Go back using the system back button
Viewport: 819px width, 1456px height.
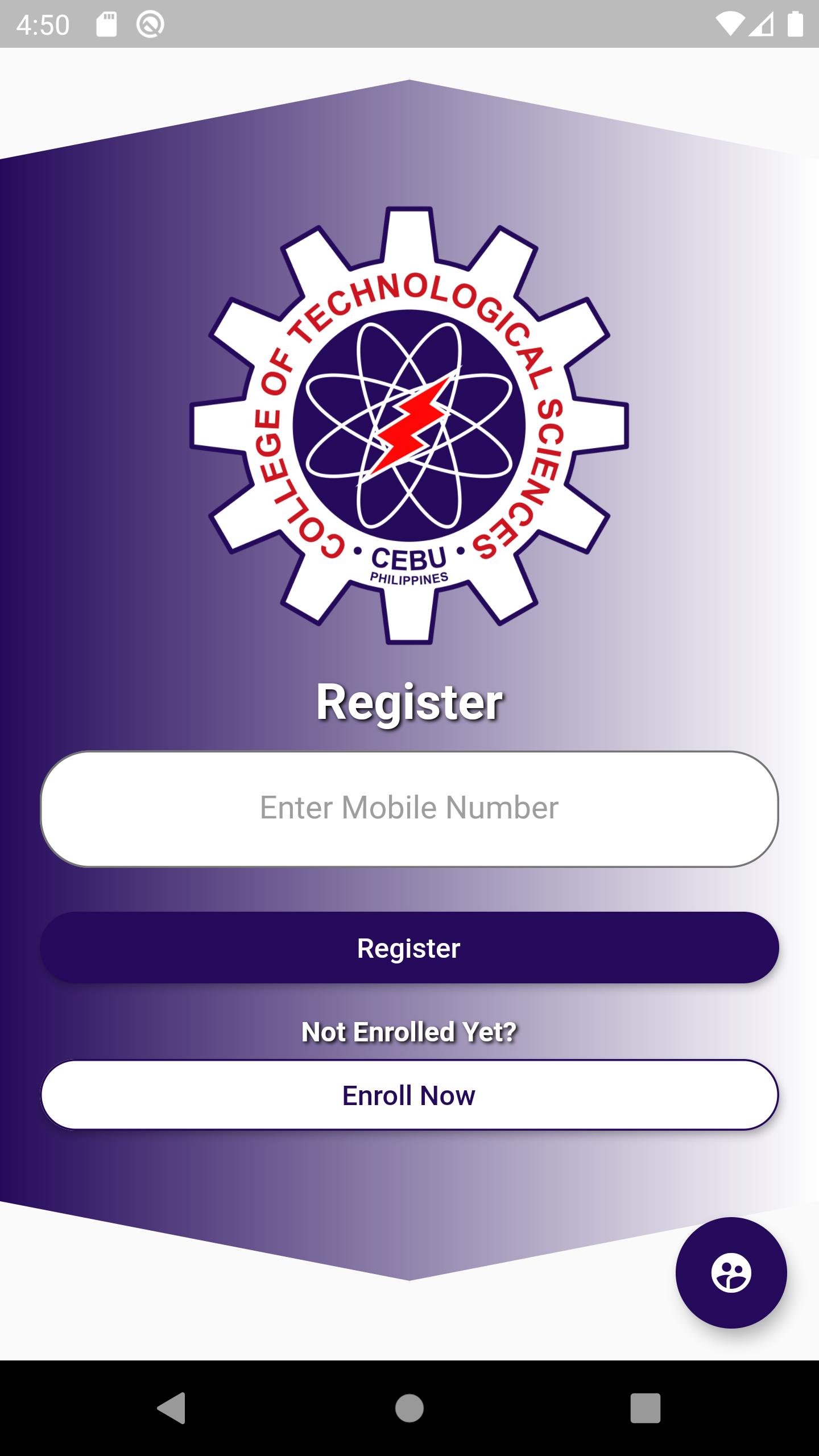click(x=171, y=1408)
